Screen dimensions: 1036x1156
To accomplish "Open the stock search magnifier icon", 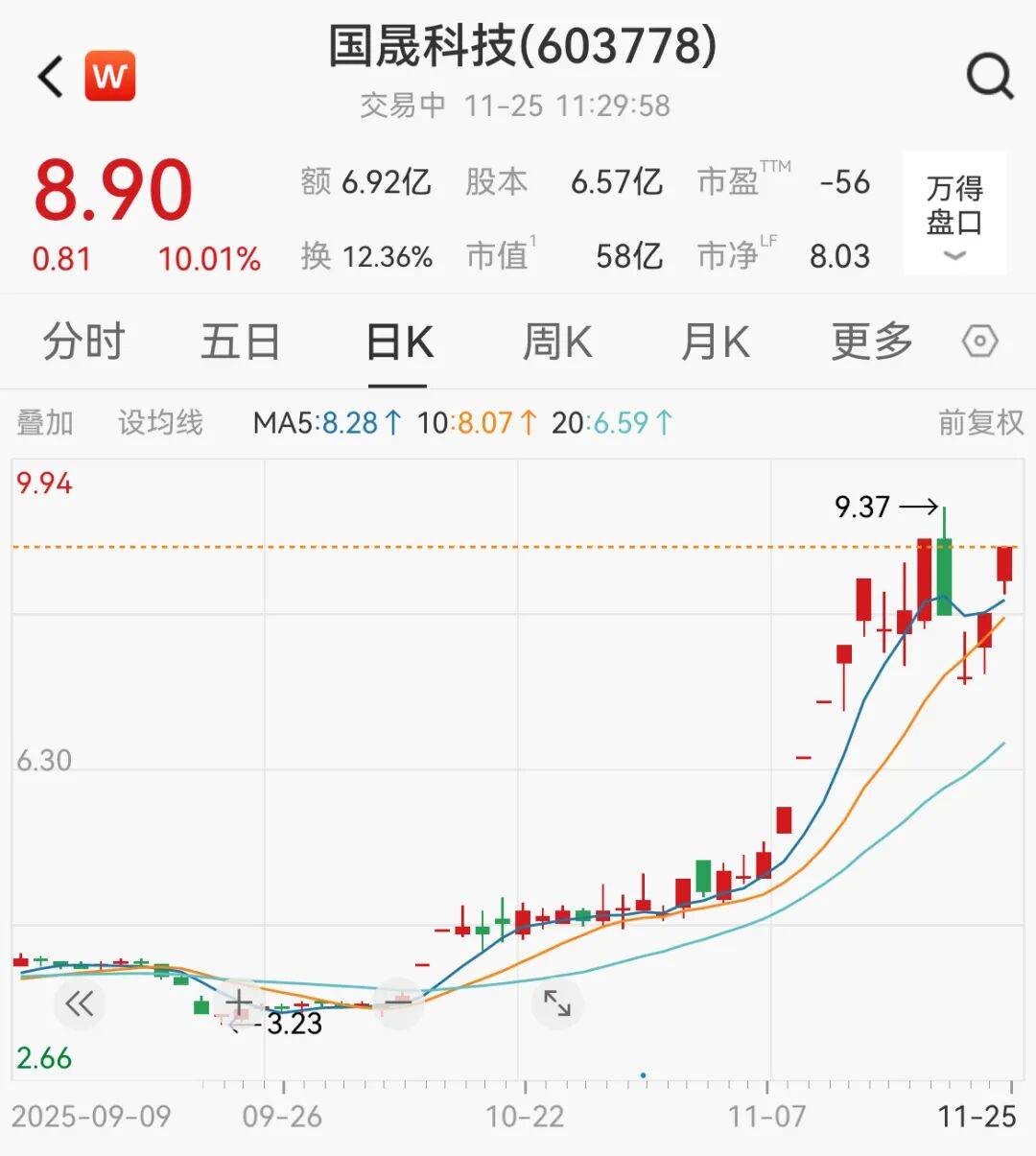I will tap(988, 76).
